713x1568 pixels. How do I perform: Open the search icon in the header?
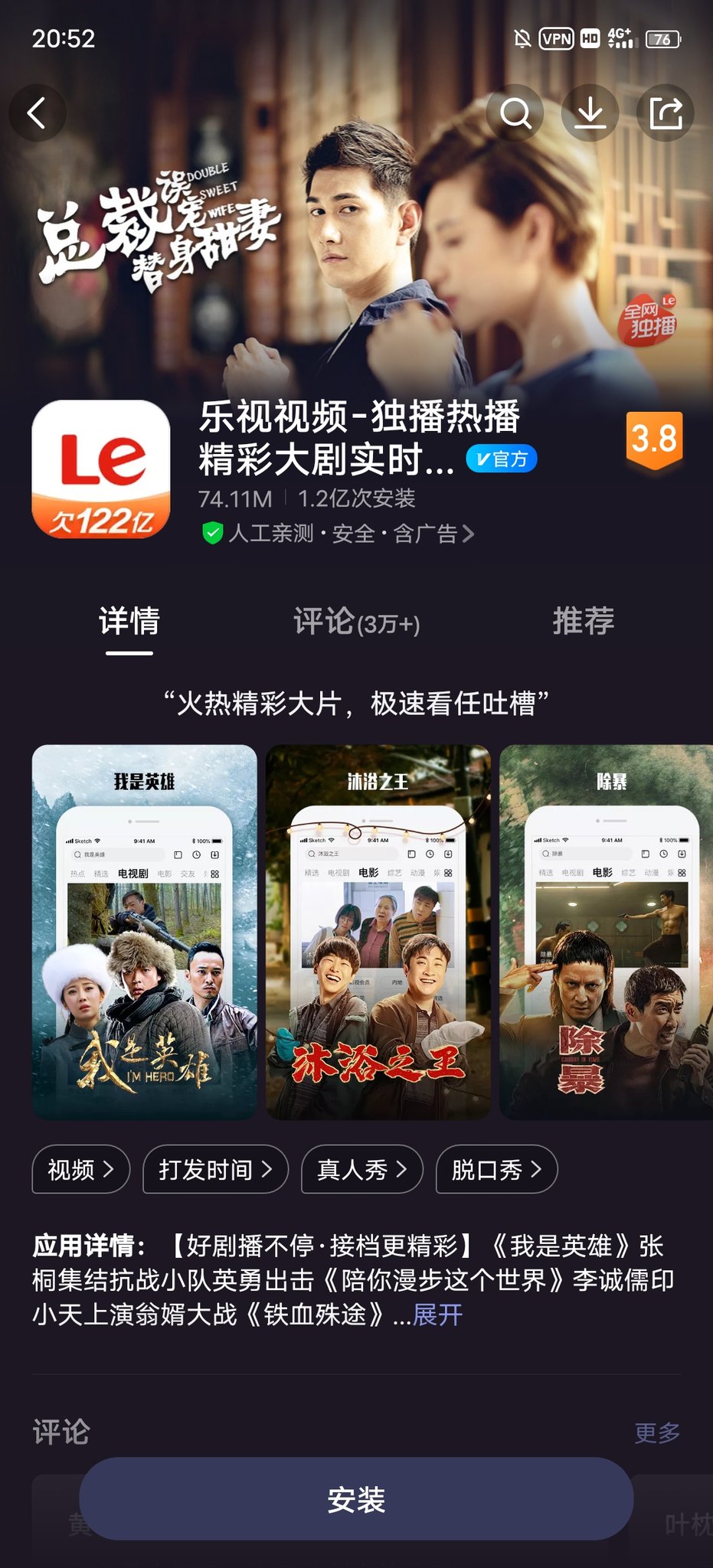[515, 113]
